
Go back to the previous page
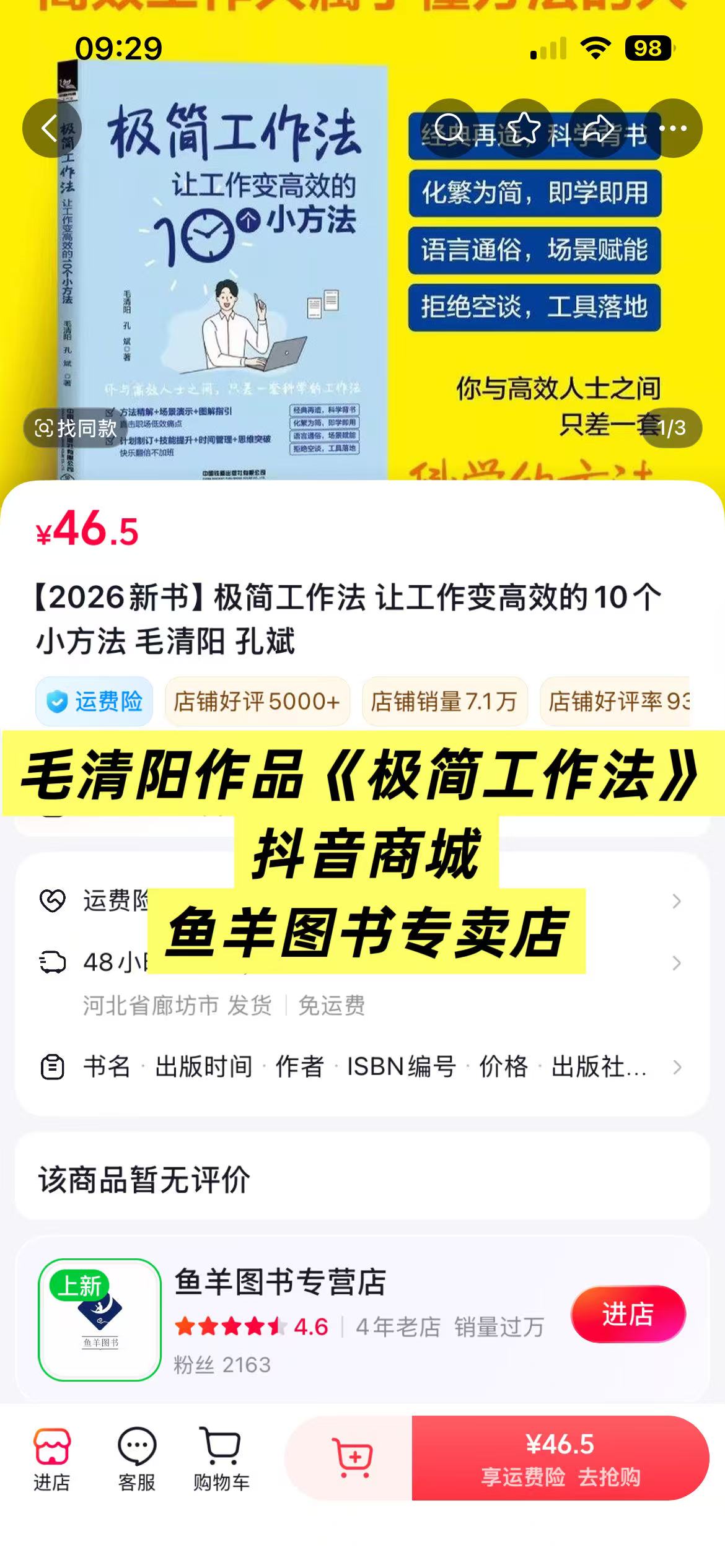pos(51,128)
